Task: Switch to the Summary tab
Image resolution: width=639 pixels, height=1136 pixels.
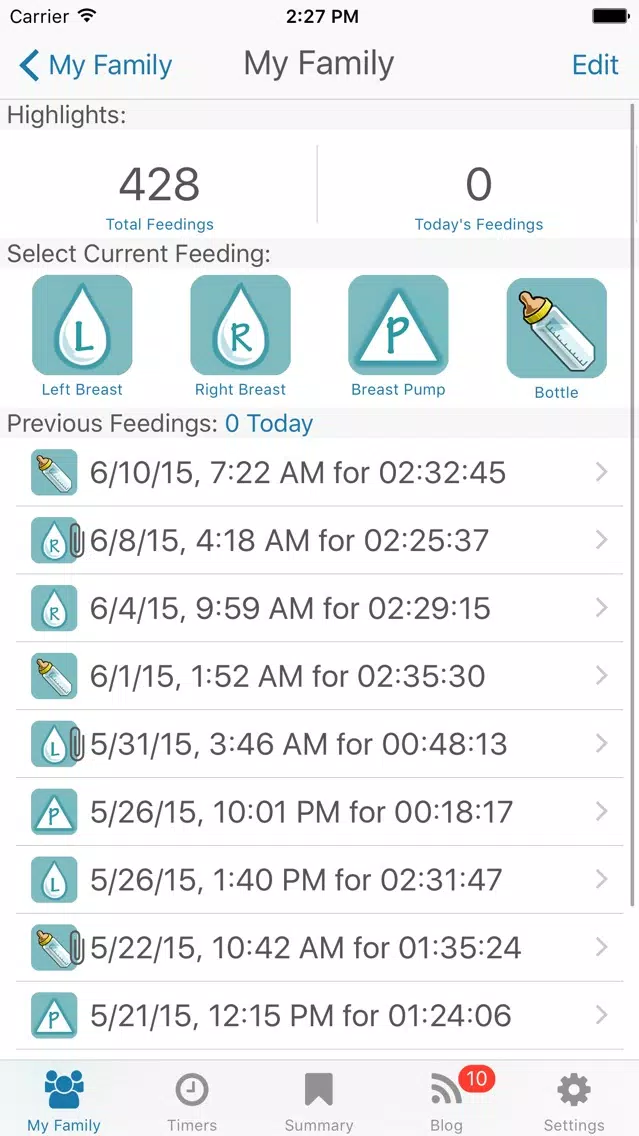Action: coord(319,1101)
